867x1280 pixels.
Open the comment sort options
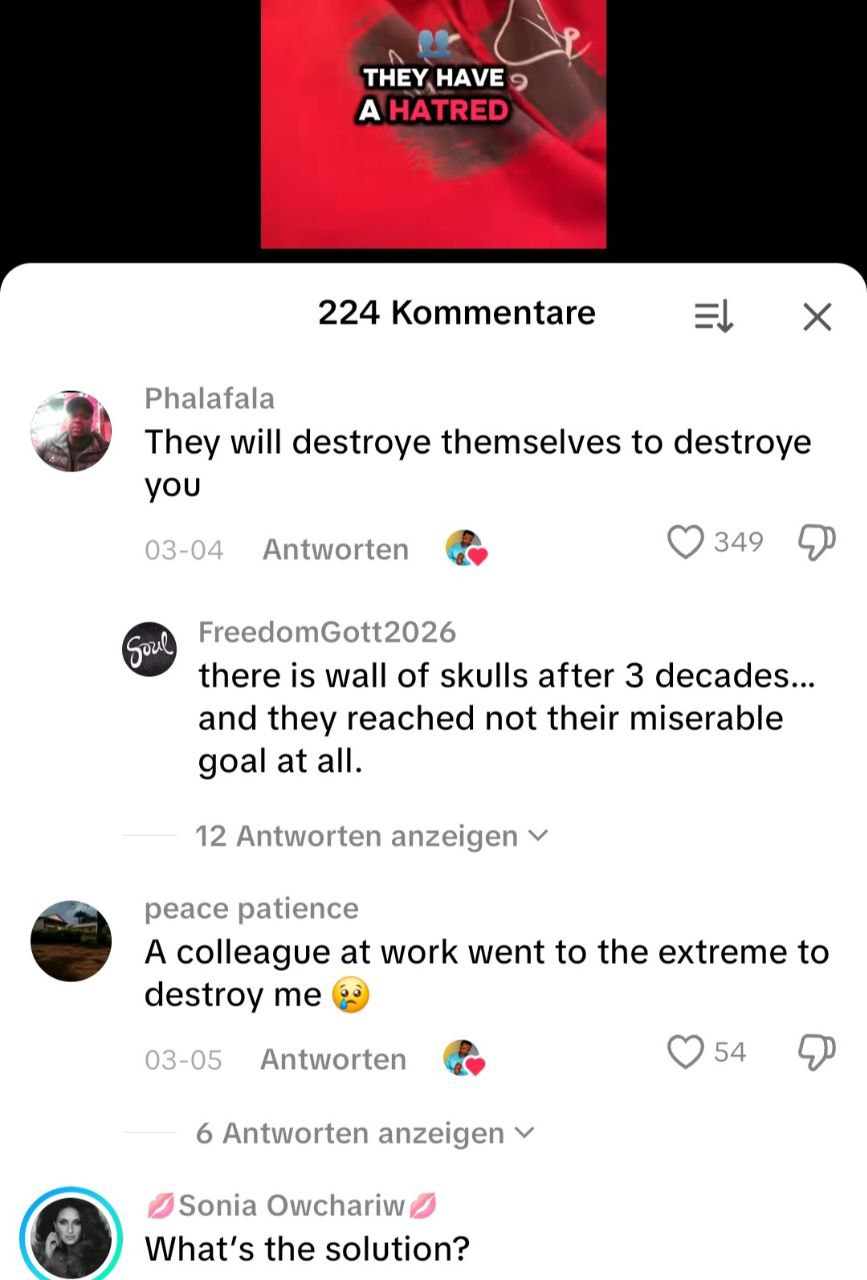714,317
